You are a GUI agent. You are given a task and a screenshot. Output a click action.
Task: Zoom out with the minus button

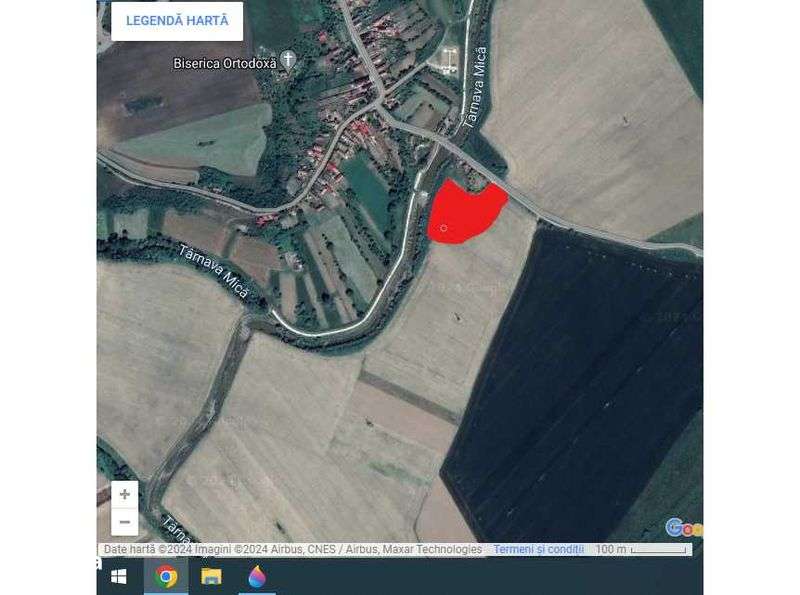coord(124,521)
